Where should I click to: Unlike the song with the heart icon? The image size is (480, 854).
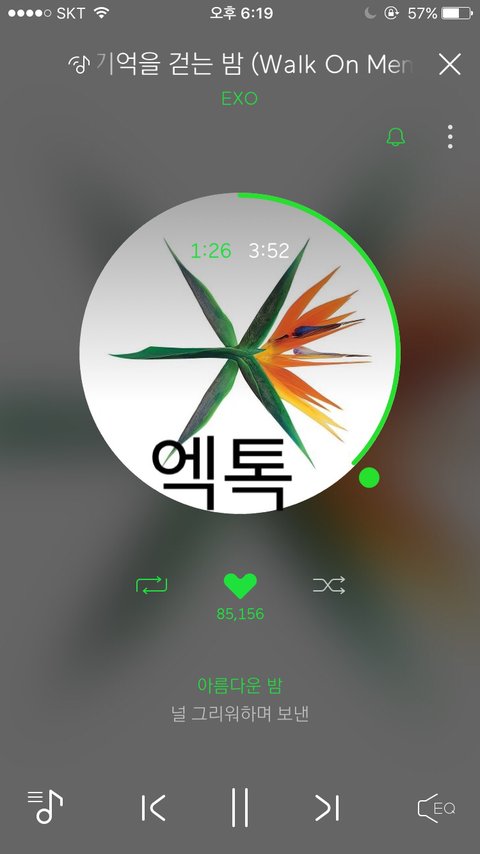240,586
